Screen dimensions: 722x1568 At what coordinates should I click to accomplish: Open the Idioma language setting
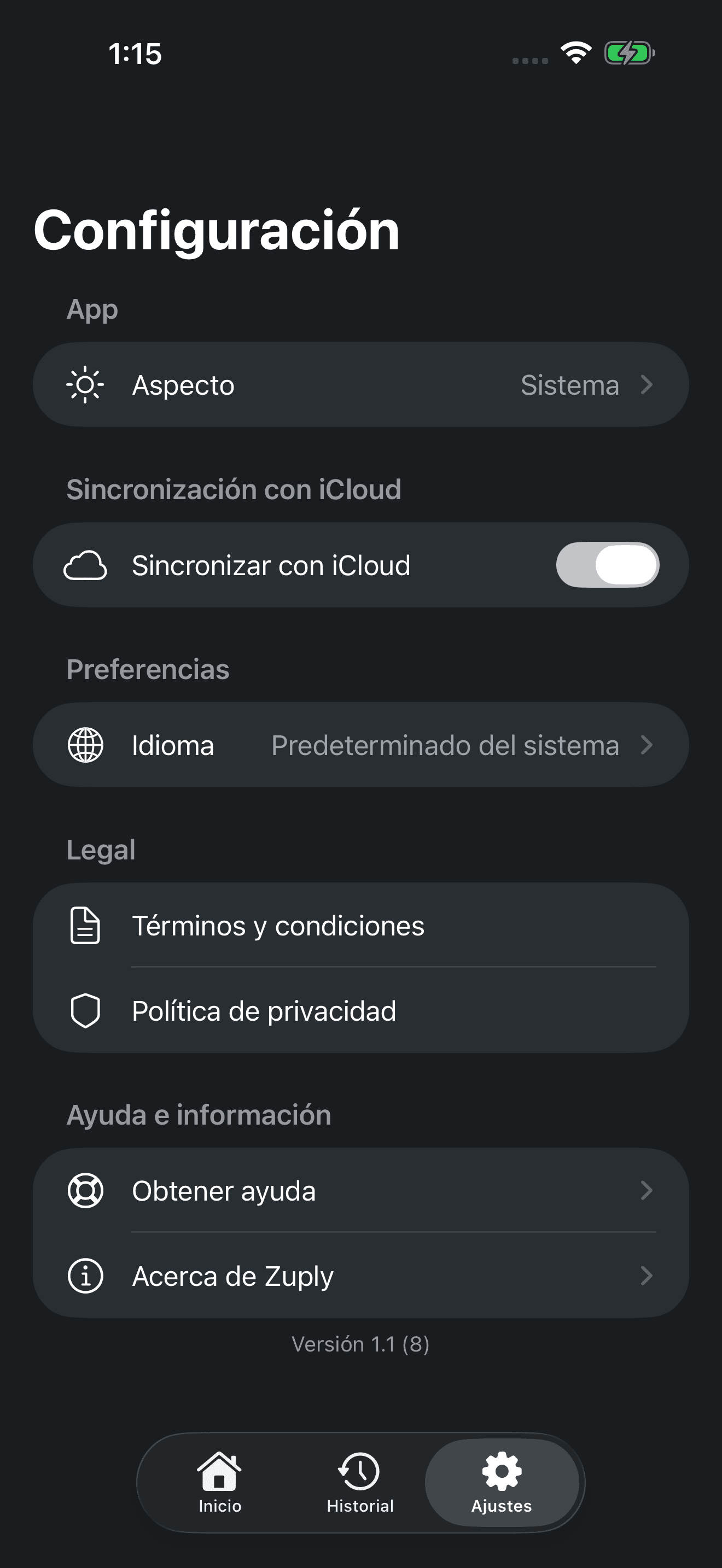(361, 745)
